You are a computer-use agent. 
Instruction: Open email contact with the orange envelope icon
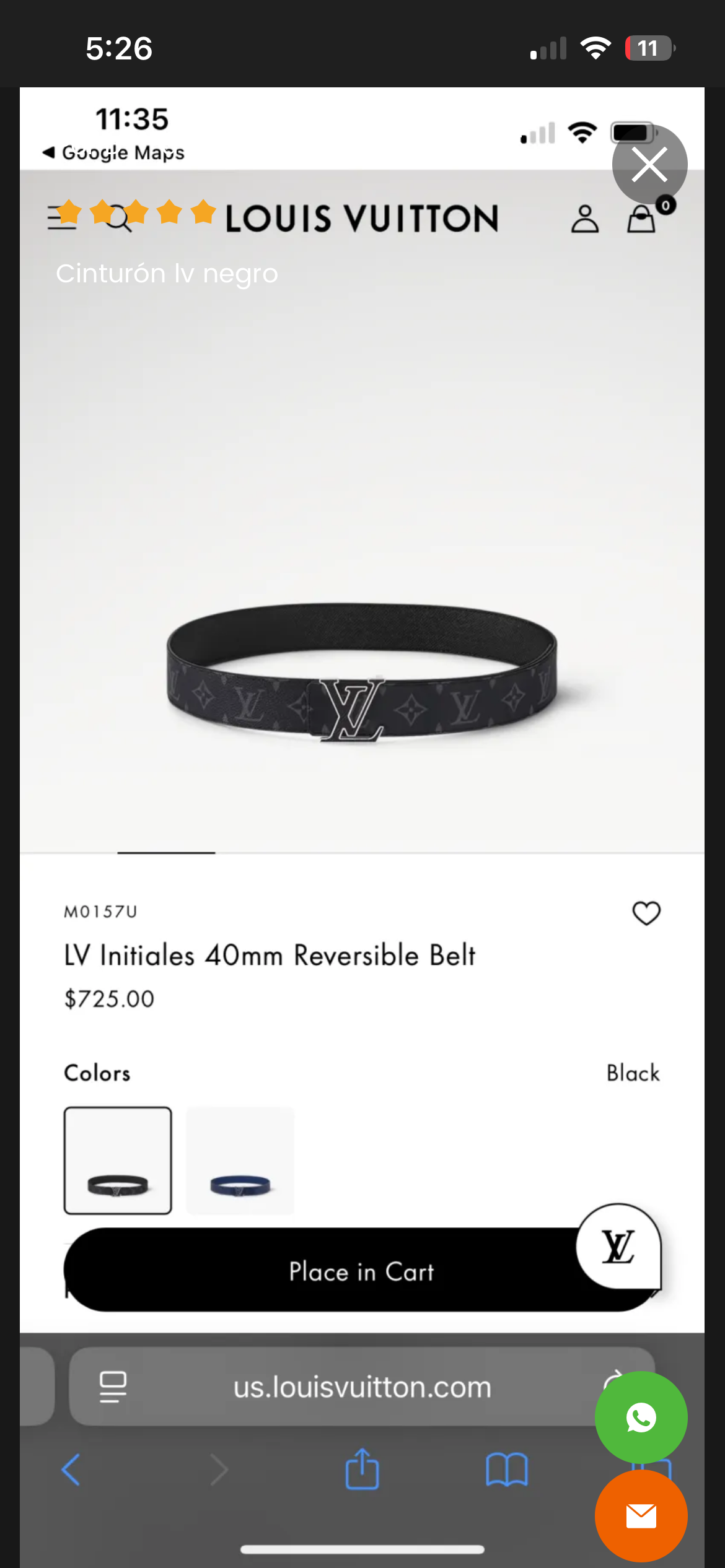(x=641, y=1517)
